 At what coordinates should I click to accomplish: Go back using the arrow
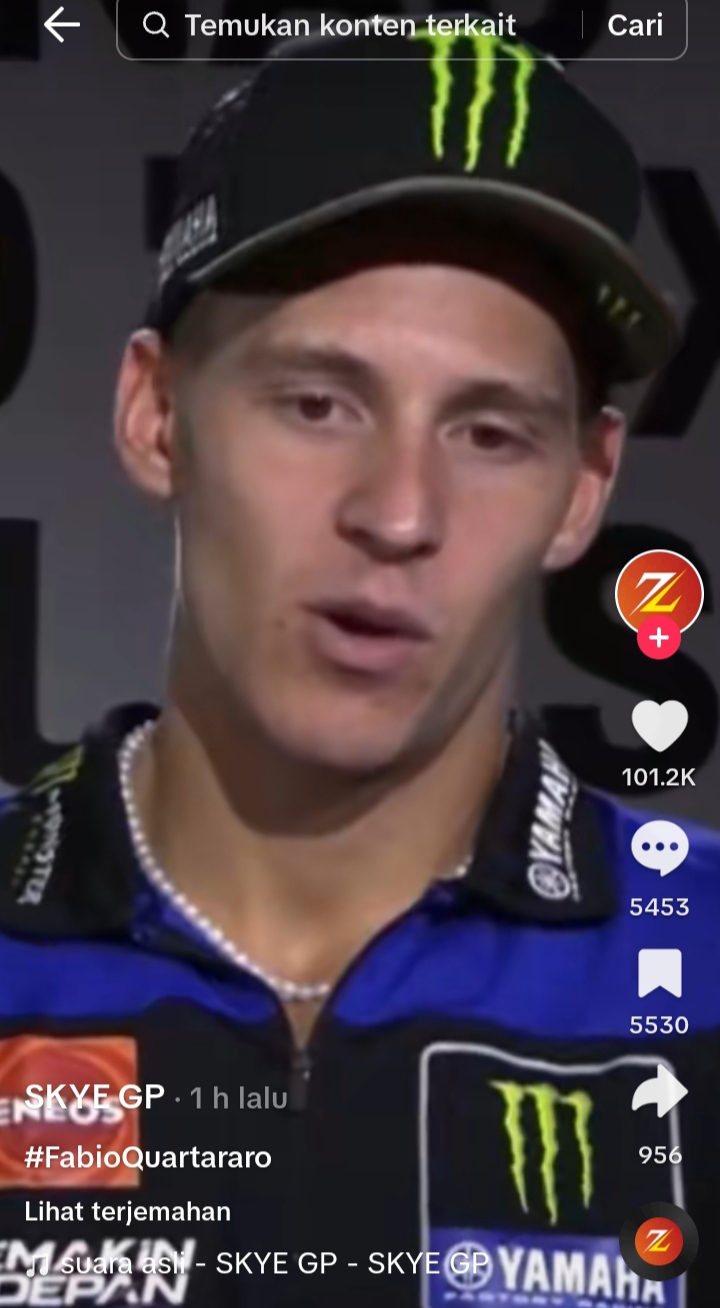[x=61, y=25]
